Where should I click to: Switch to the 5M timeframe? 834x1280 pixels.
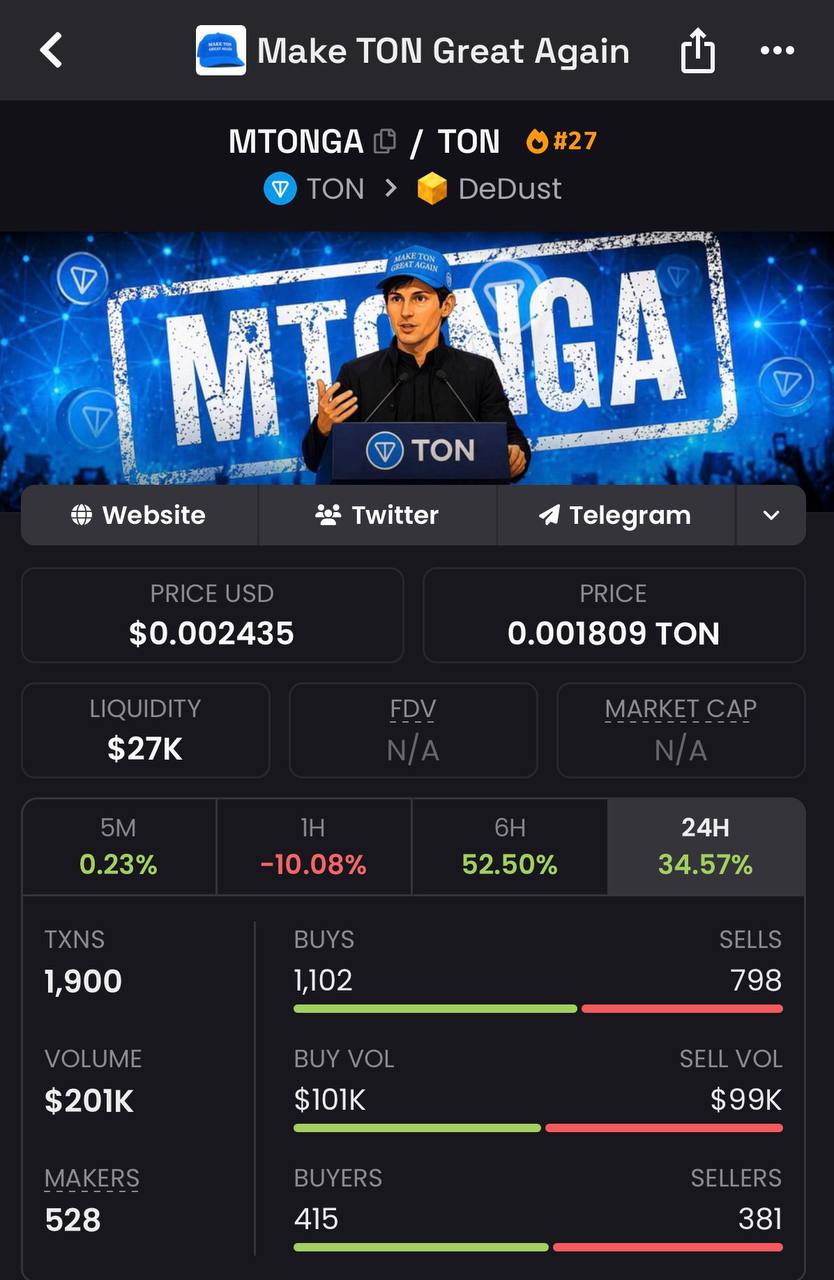tap(119, 846)
